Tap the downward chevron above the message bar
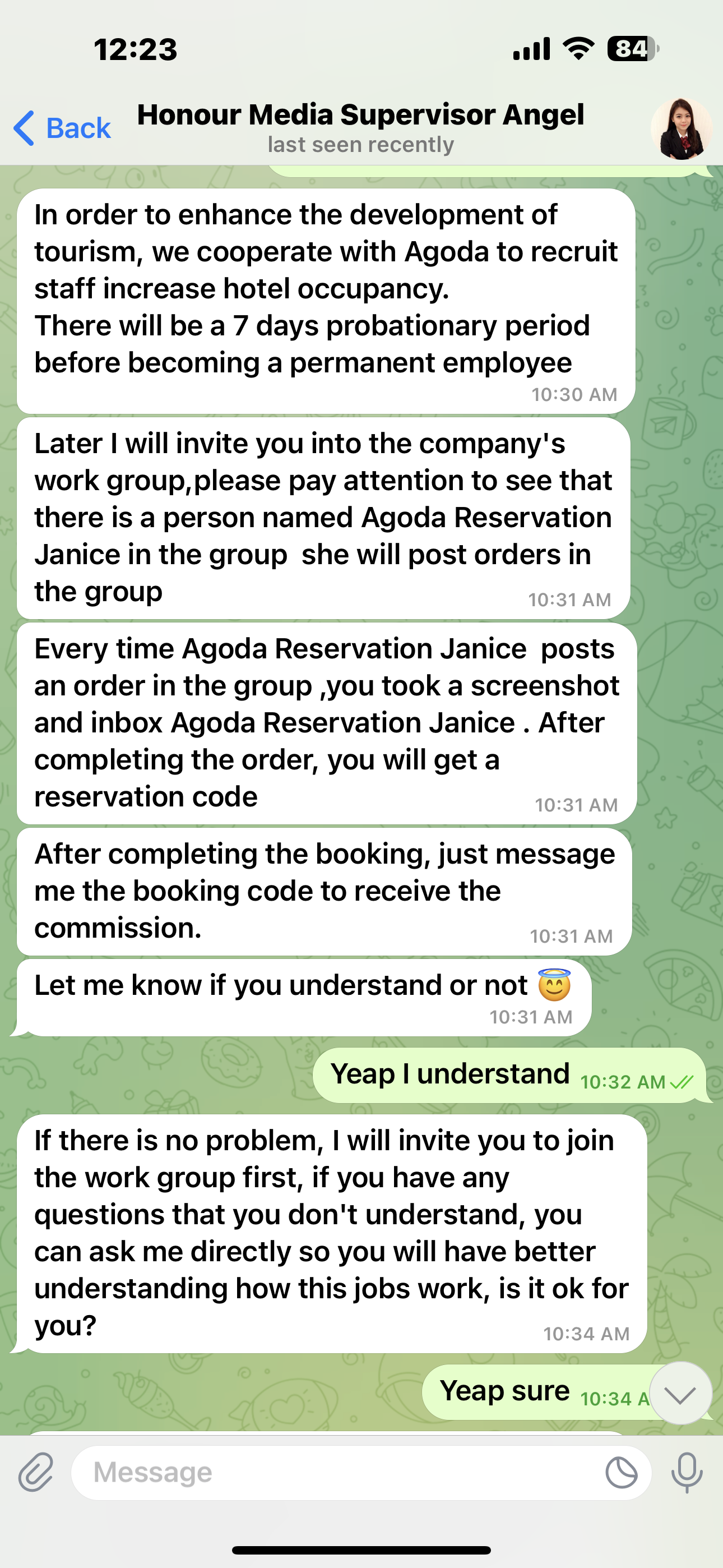The height and width of the screenshot is (1568, 723). click(681, 1392)
